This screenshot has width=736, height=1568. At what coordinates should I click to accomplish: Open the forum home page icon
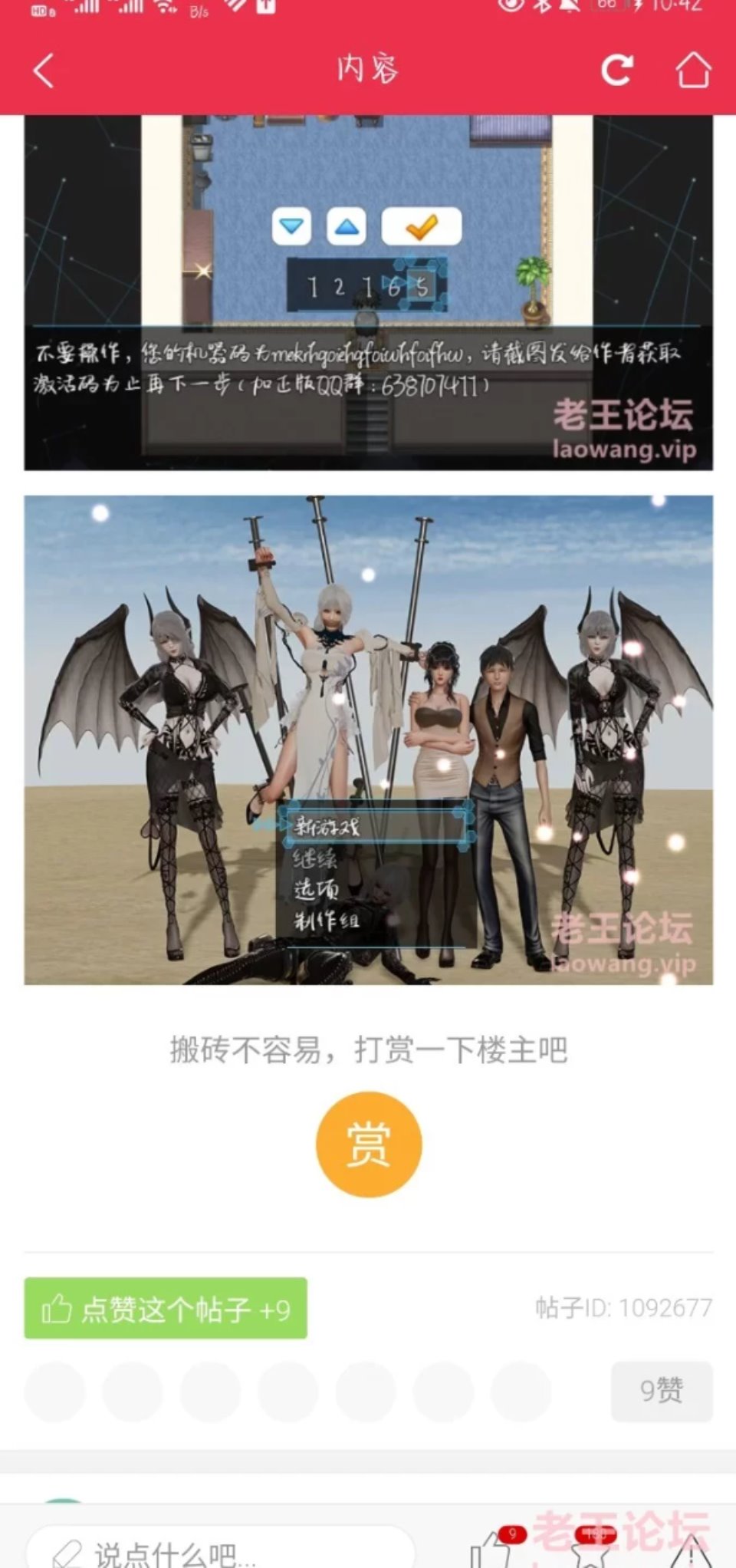coord(692,71)
